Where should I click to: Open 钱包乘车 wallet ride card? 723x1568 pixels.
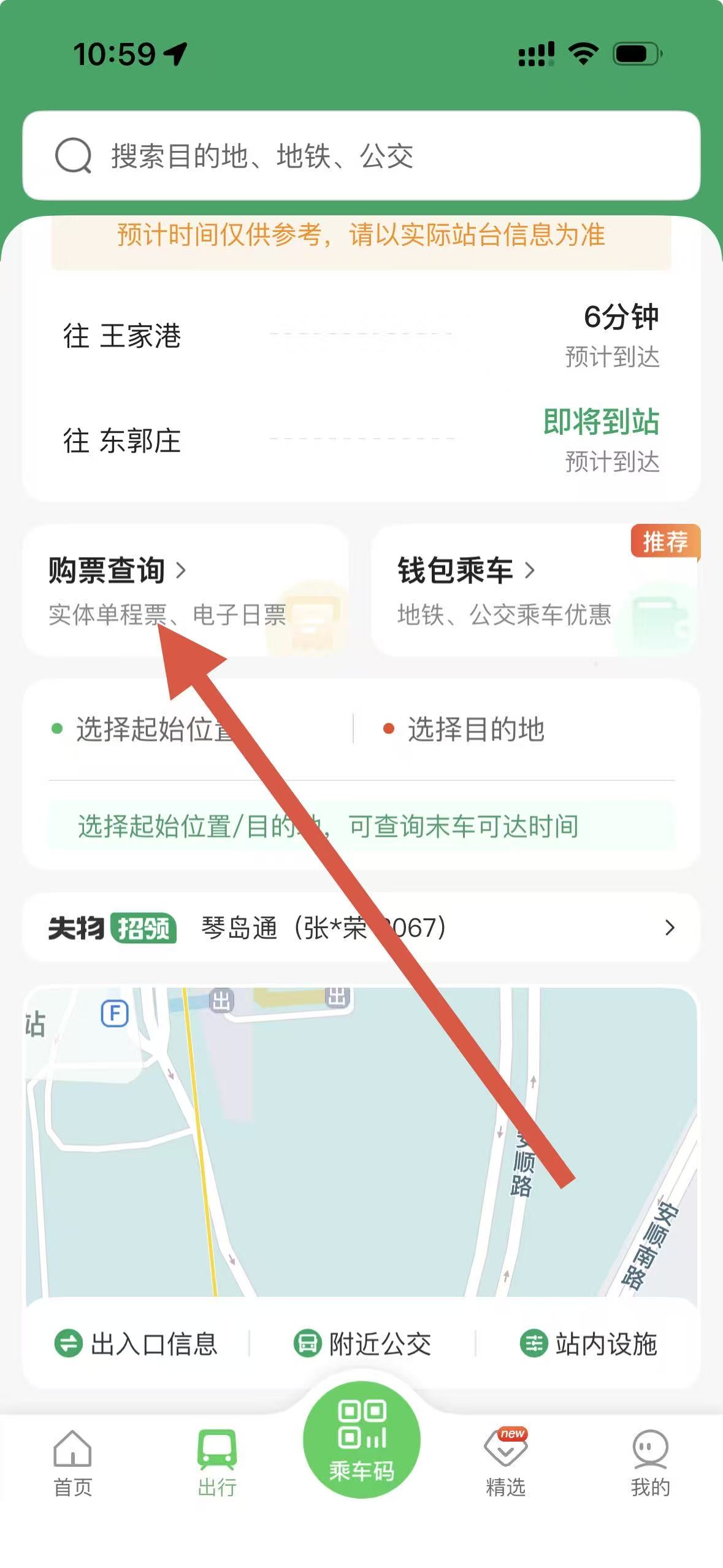[x=535, y=590]
